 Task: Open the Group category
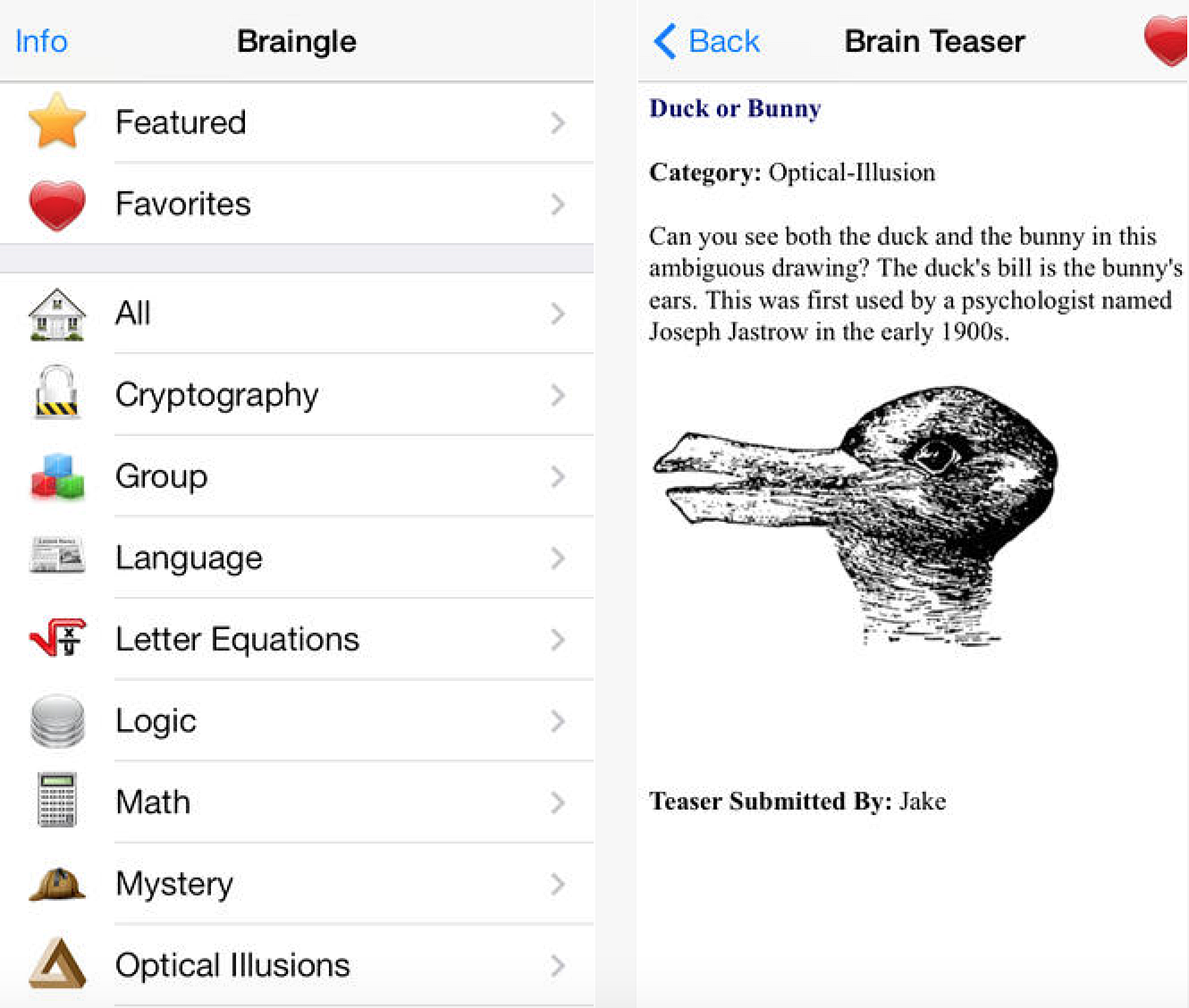[295, 475]
